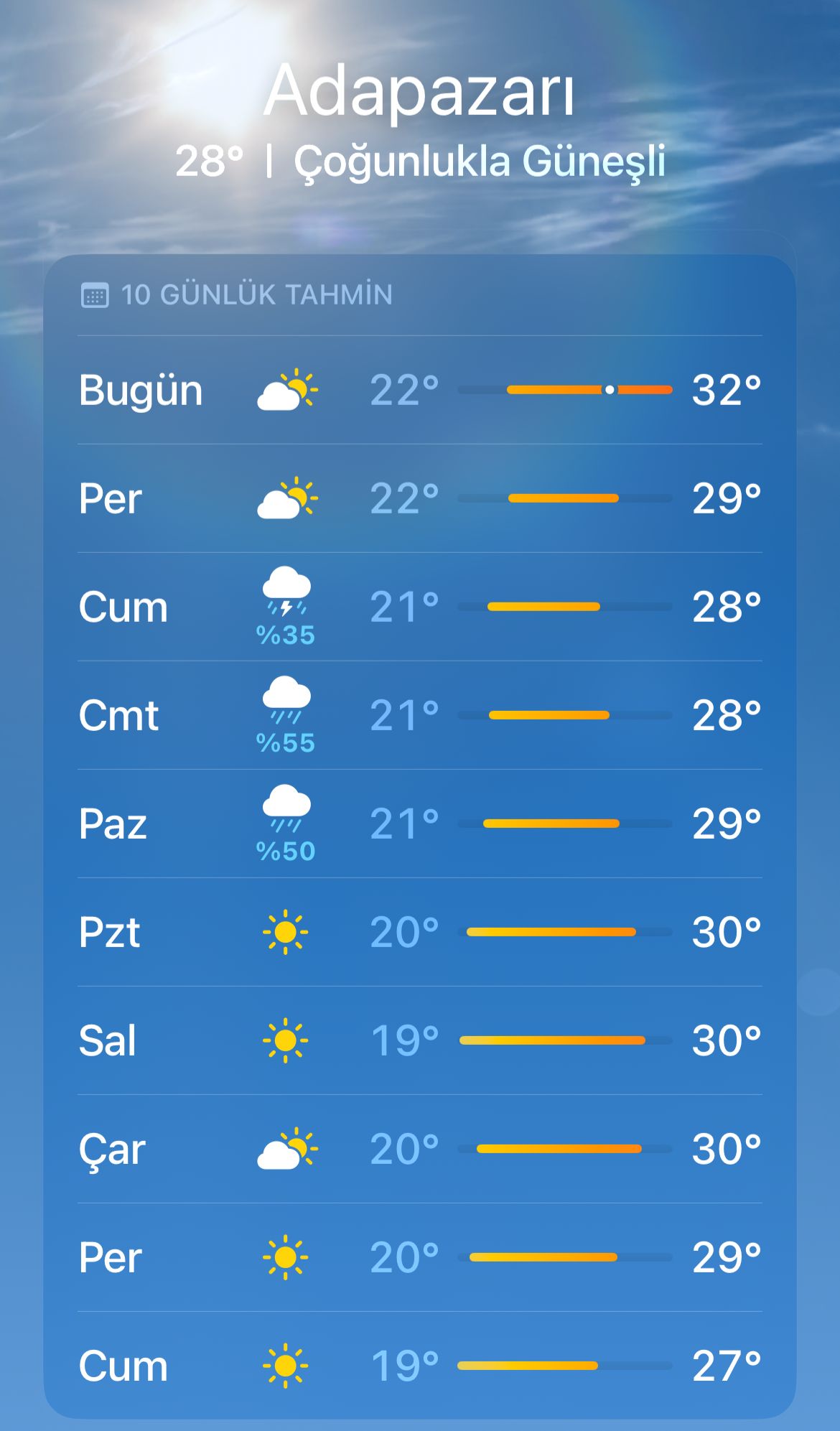Open the sunny Per row with low 20°

(420, 1257)
